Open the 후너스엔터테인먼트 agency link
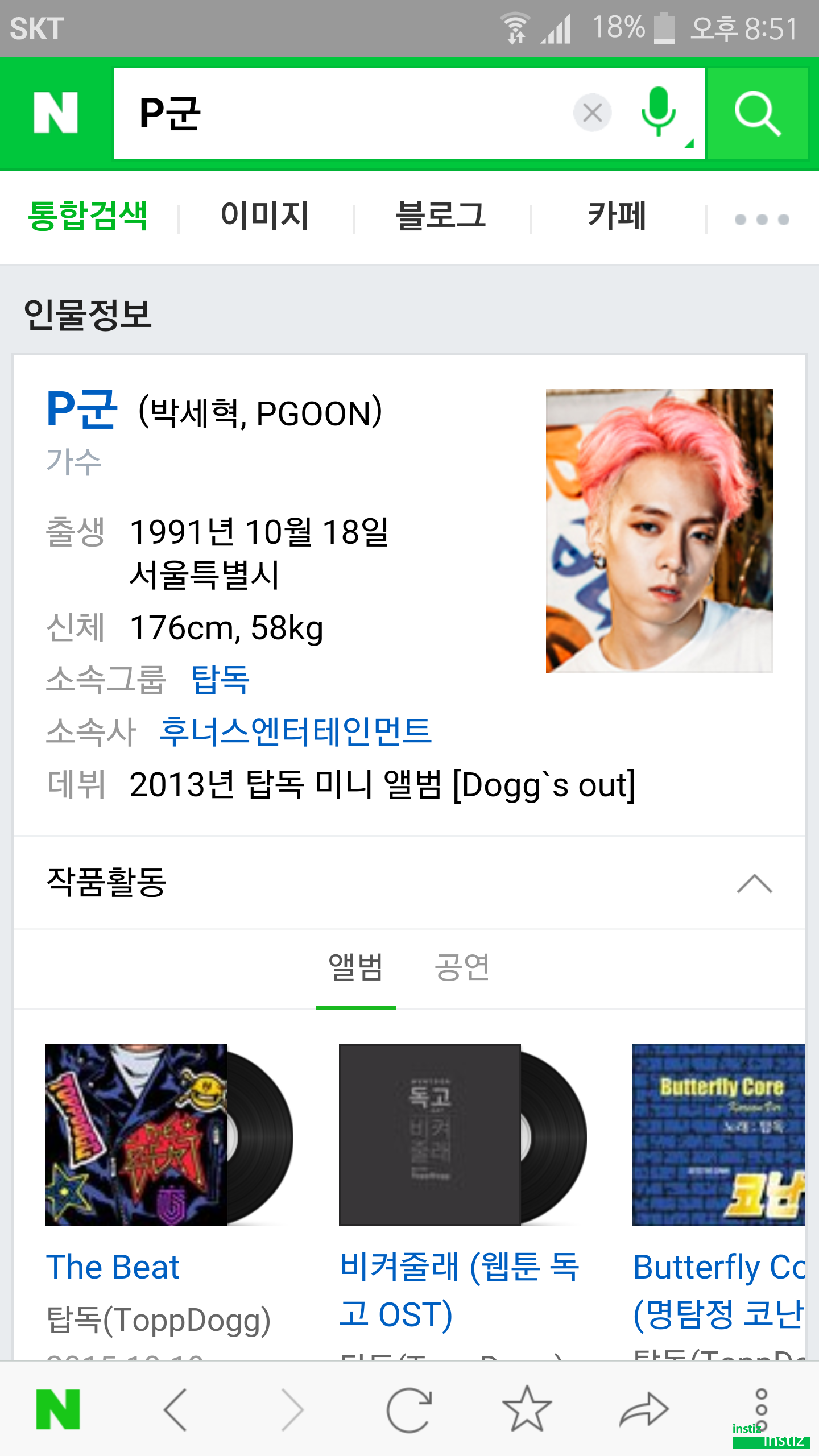Viewport: 819px width, 1456px height. [x=295, y=731]
